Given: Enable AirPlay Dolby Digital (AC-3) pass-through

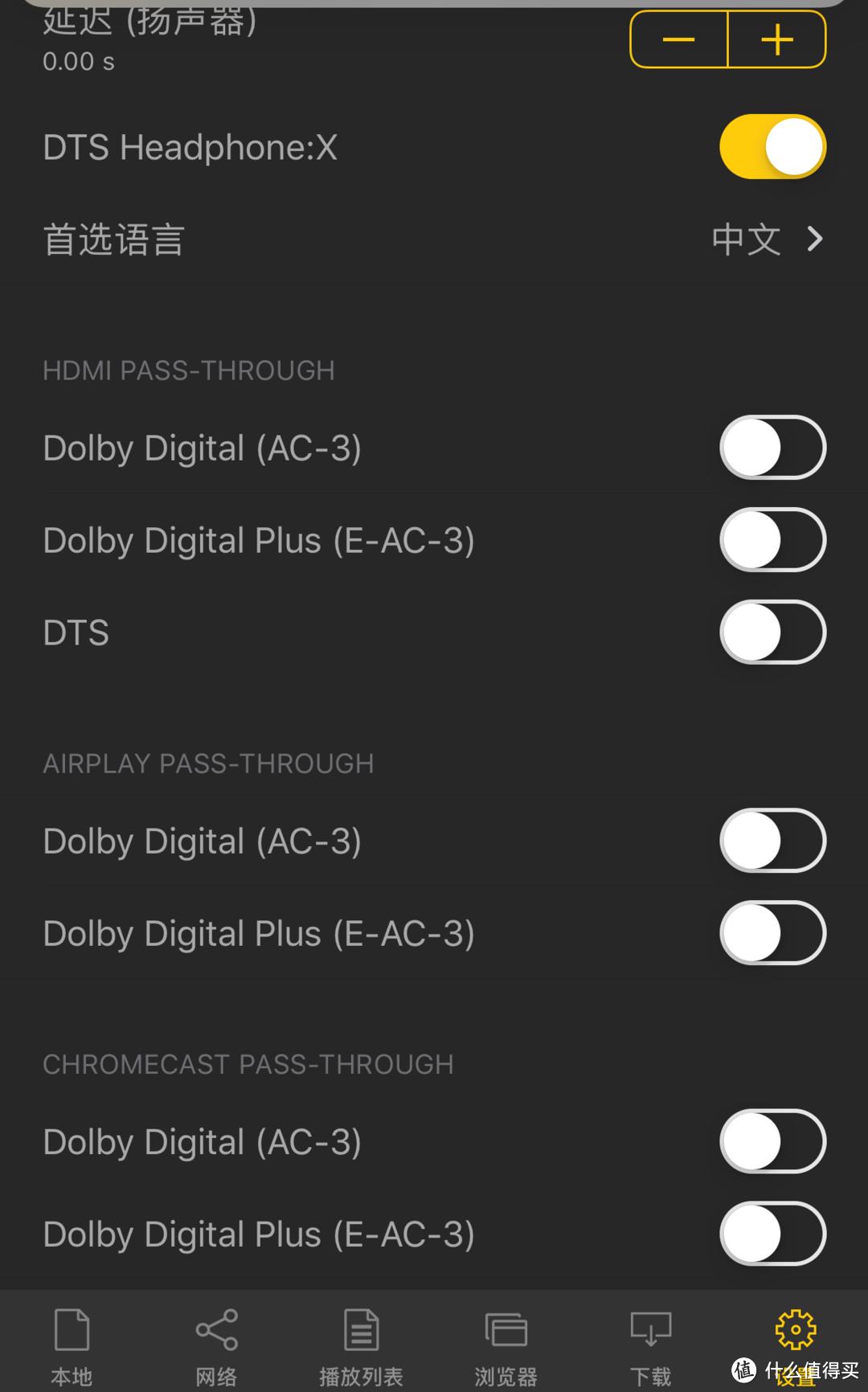Looking at the screenshot, I should pos(772,841).
